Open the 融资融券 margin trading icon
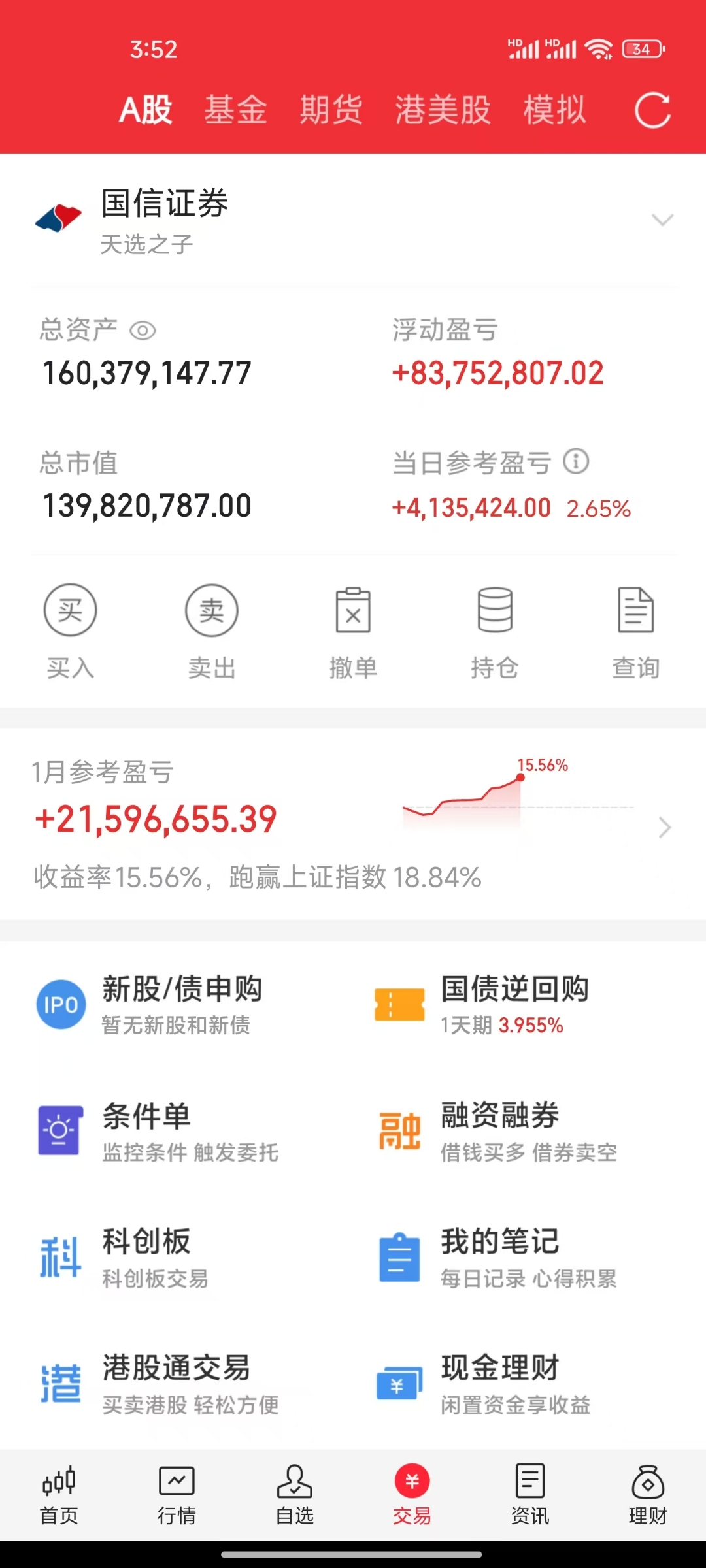 (400, 1130)
